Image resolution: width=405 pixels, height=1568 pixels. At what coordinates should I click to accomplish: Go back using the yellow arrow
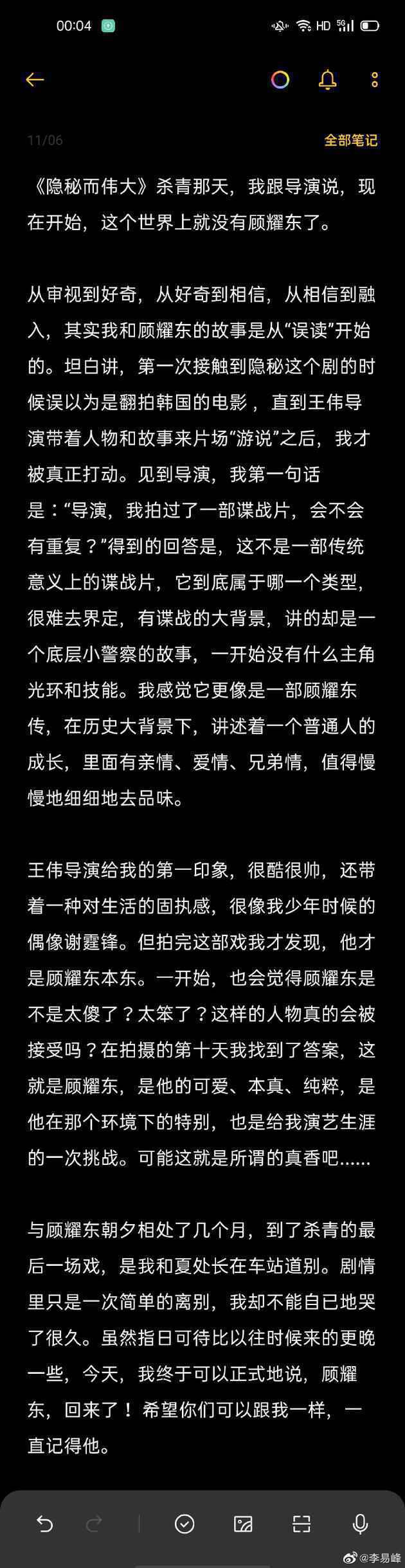click(35, 79)
